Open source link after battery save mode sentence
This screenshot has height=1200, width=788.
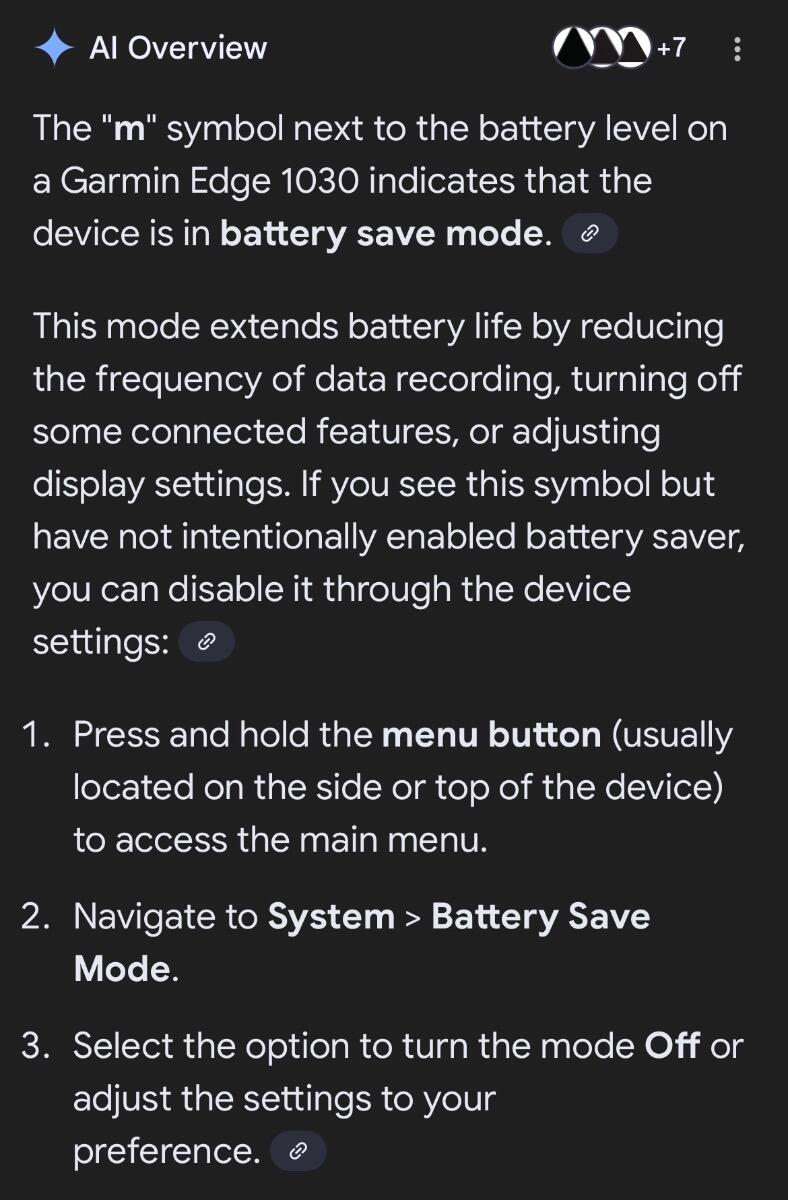[x=590, y=235]
